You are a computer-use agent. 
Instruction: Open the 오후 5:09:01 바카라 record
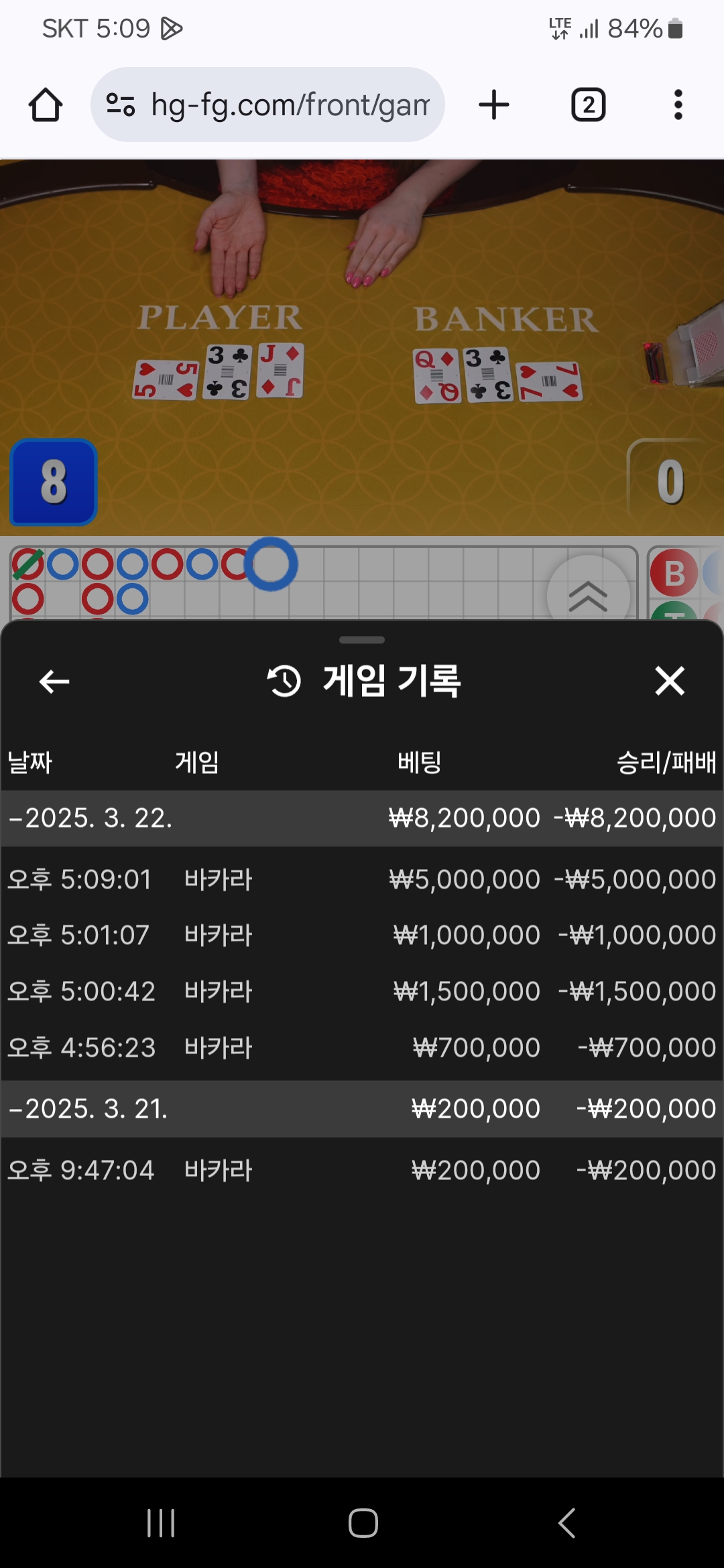coord(362,879)
